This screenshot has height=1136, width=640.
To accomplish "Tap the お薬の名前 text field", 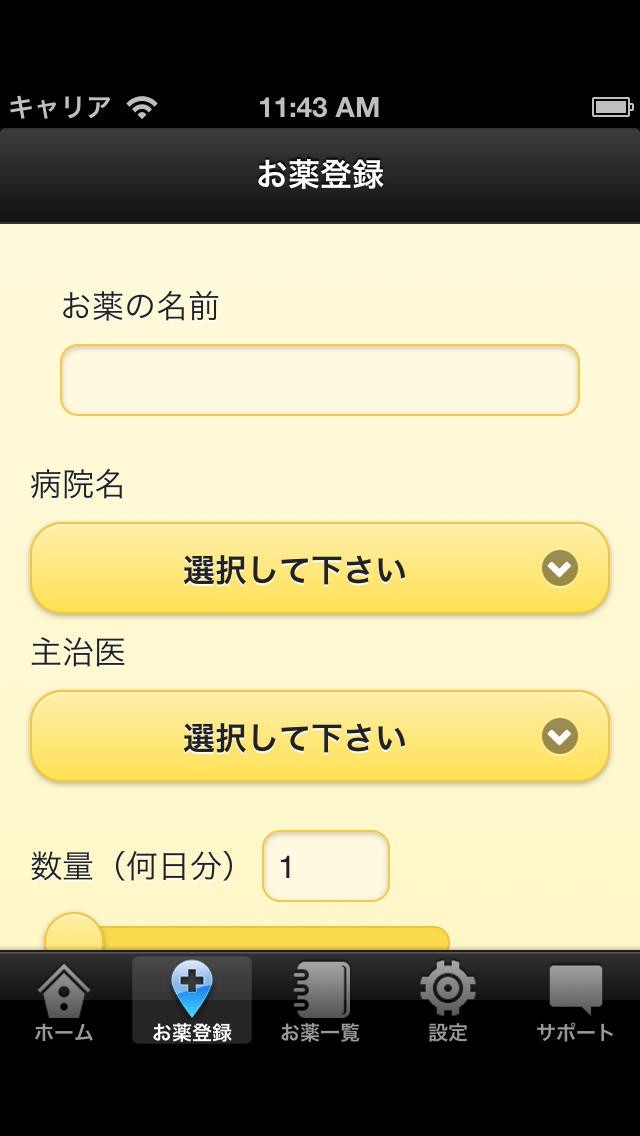I will [x=320, y=380].
